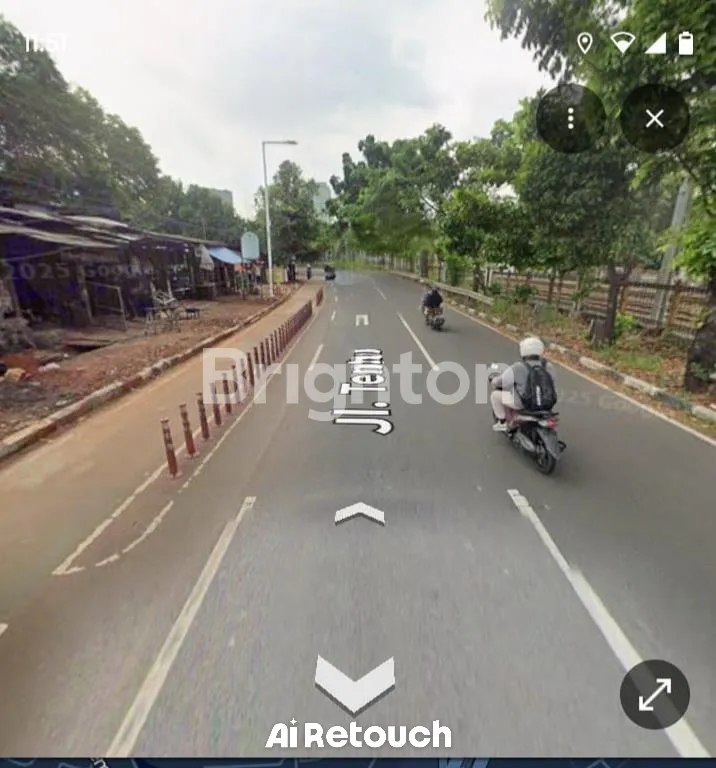
Task: Expand Street View to fullscreen
Action: point(654,694)
